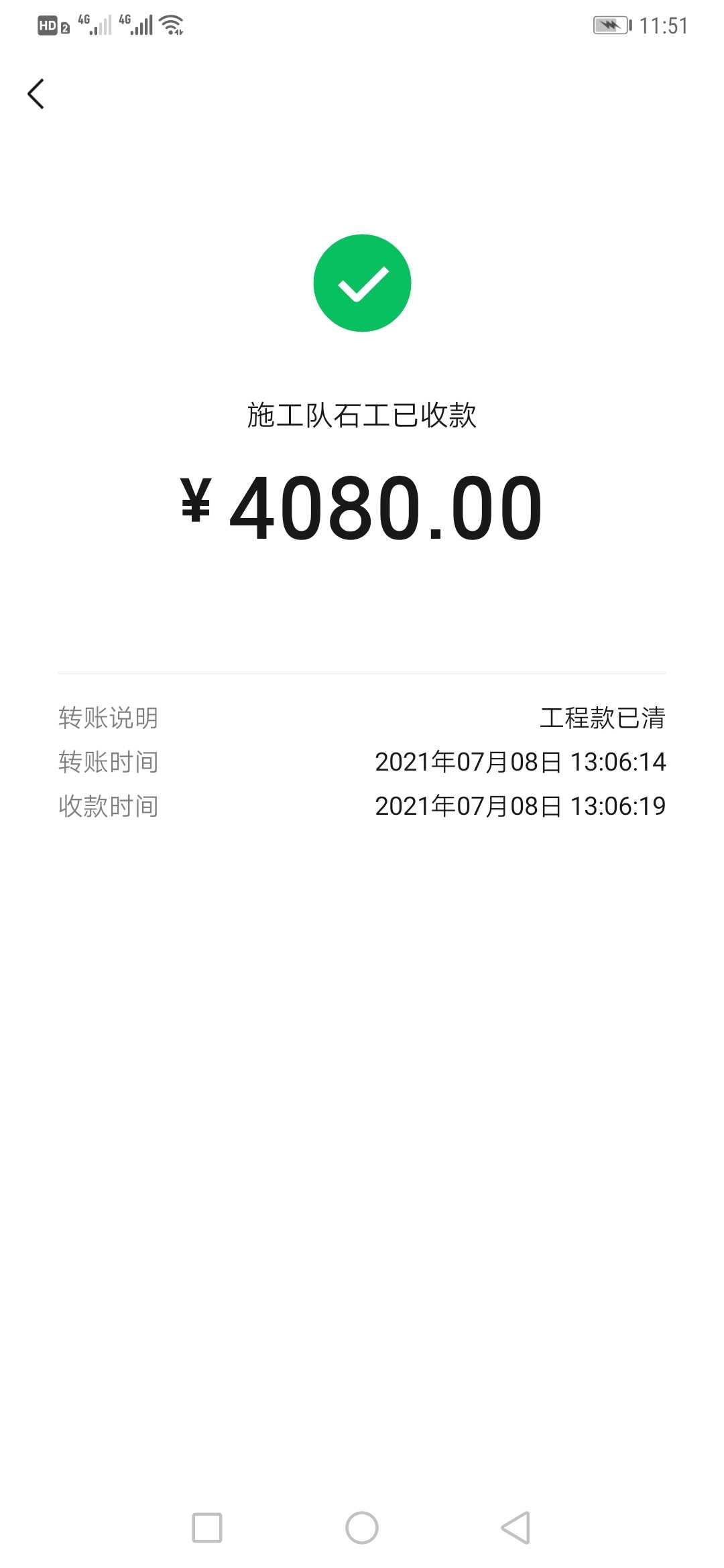Go to the phone home screen
The height and width of the screenshot is (1568, 724).
coord(362,1527)
